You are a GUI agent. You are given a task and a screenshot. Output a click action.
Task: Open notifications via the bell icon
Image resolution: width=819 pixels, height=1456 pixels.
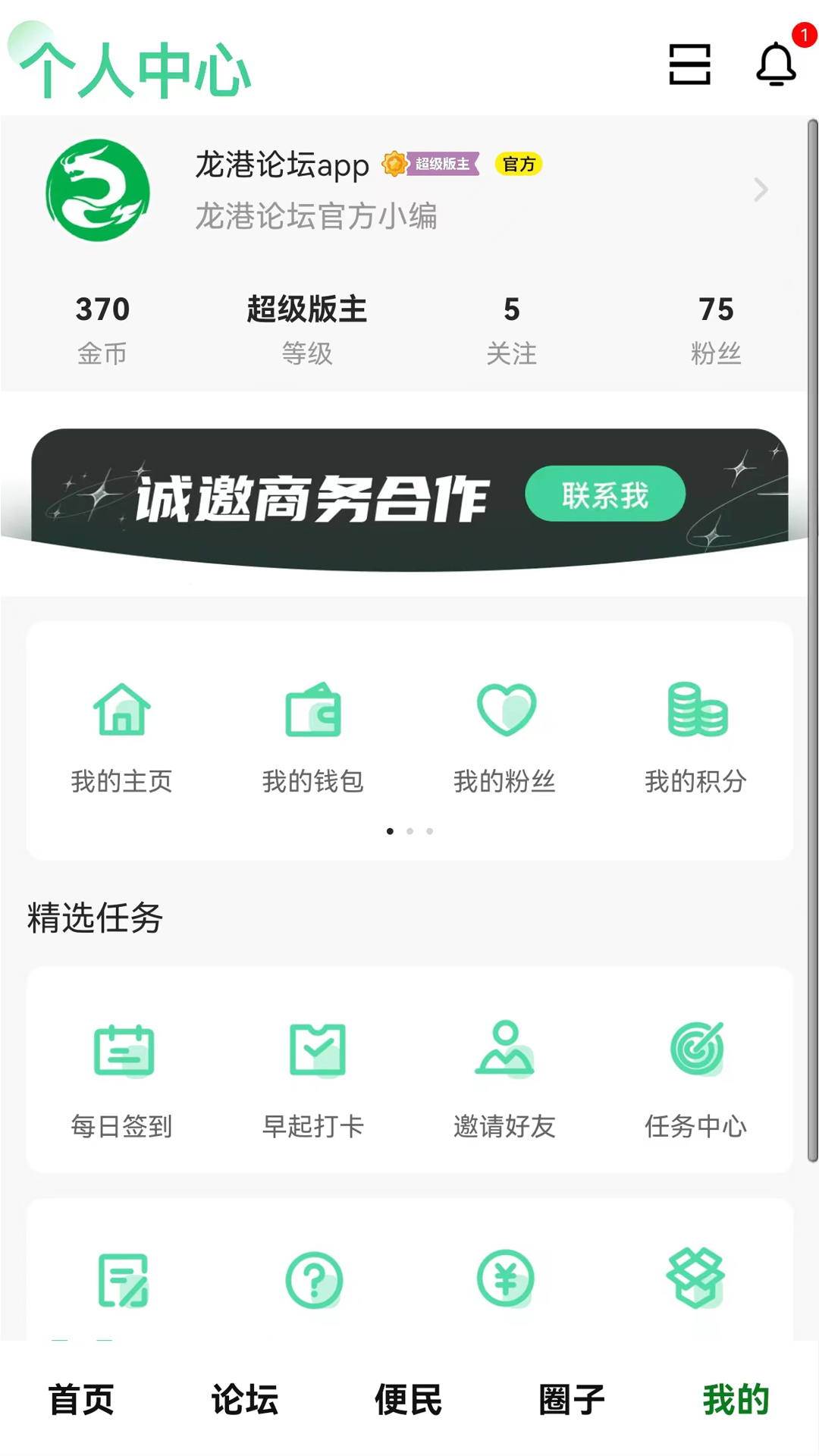point(775,65)
